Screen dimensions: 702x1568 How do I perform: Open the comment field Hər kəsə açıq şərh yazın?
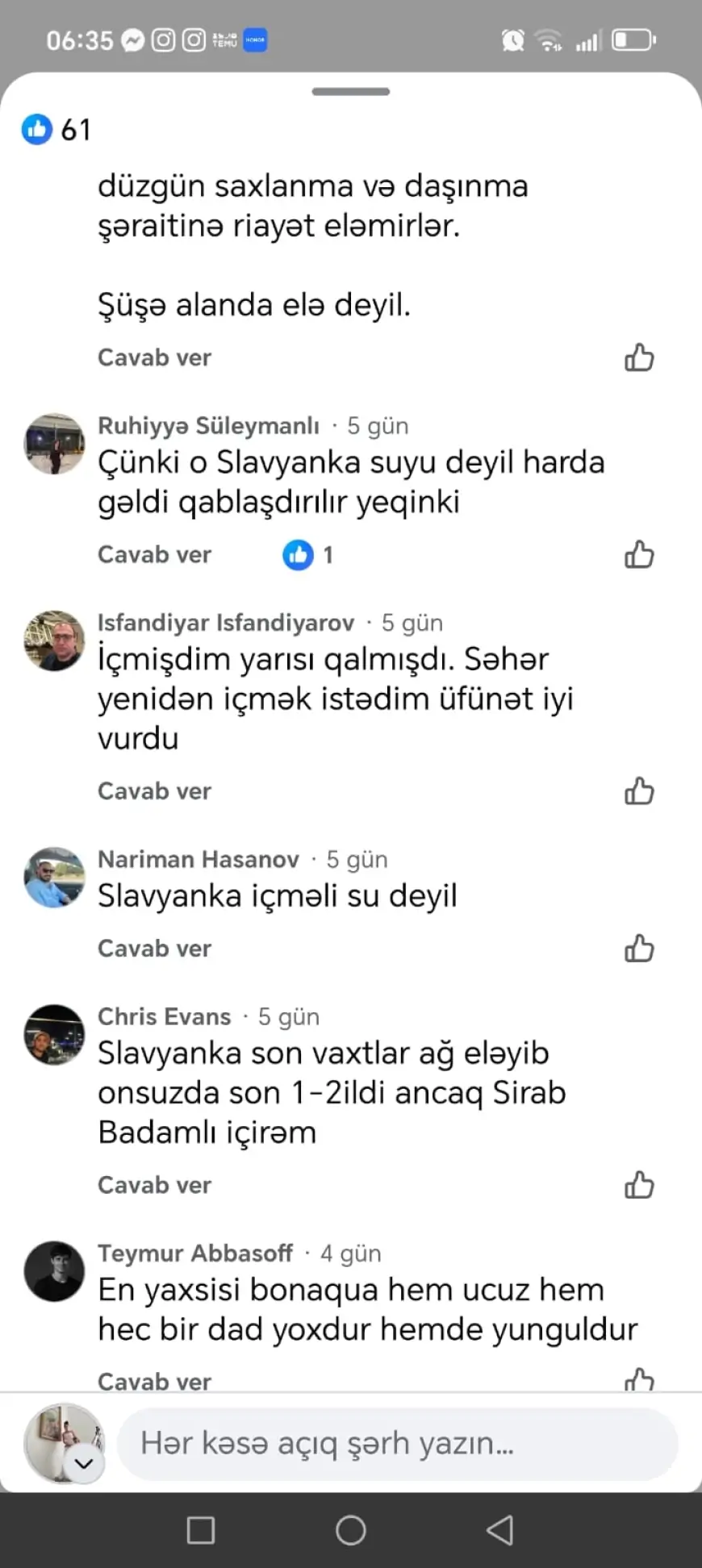click(x=397, y=1442)
